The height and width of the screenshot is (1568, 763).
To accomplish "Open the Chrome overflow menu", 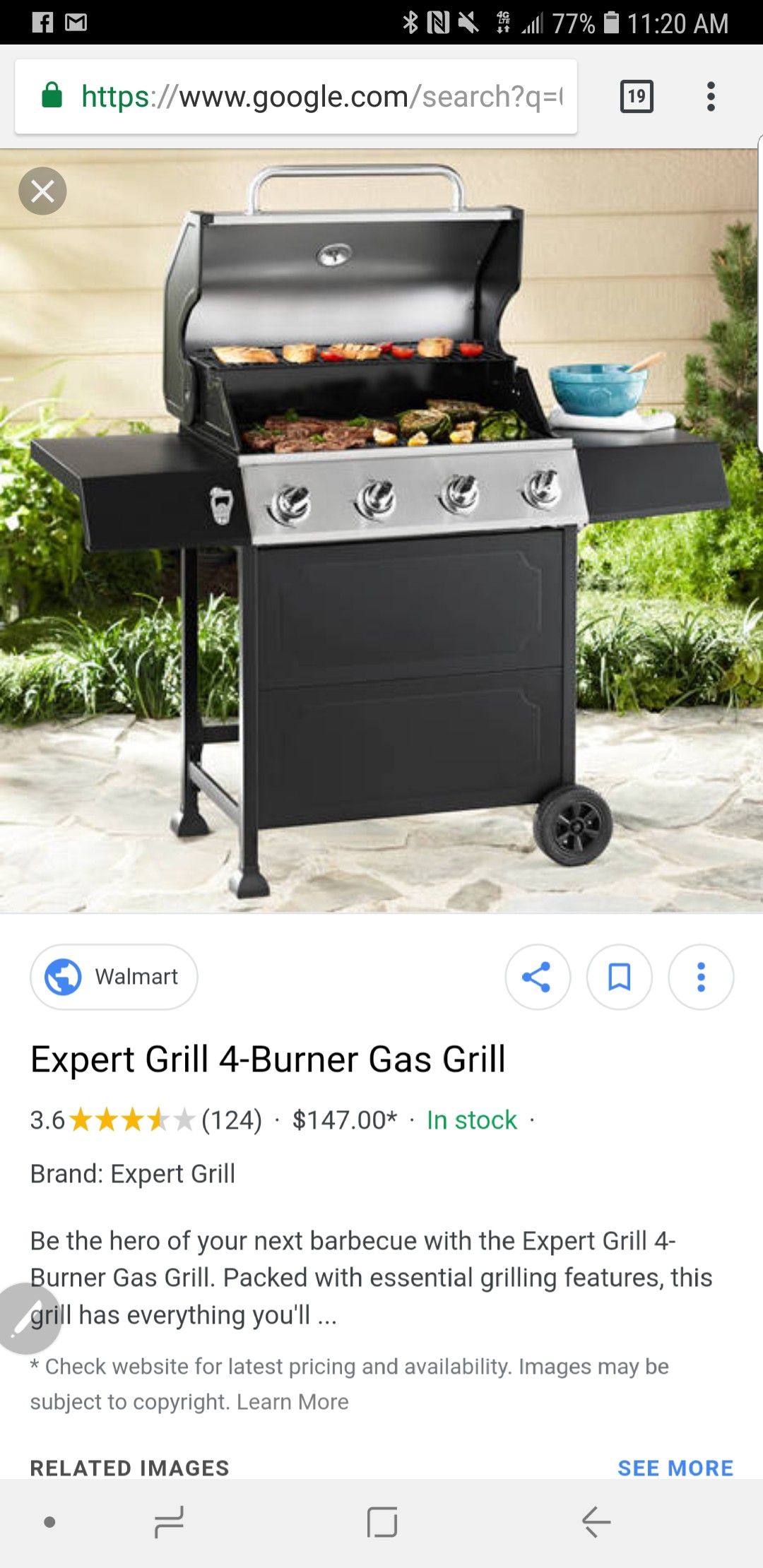I will coord(711,97).
